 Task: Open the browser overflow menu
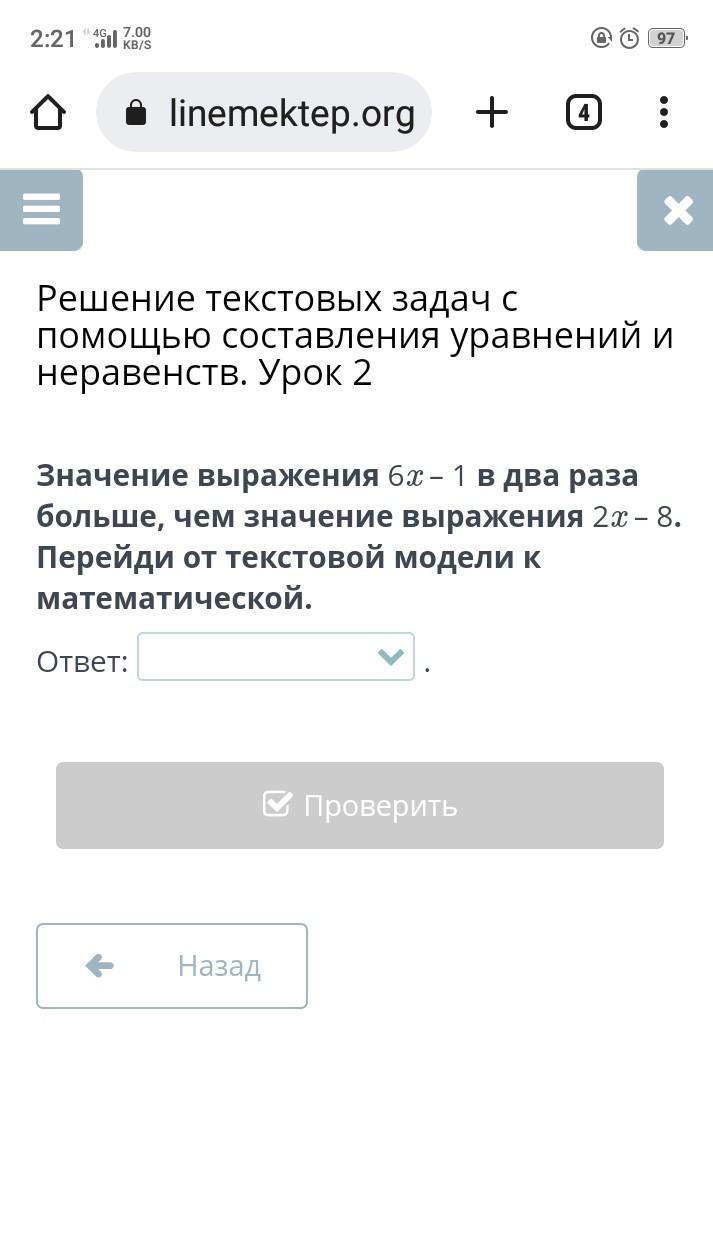point(664,112)
